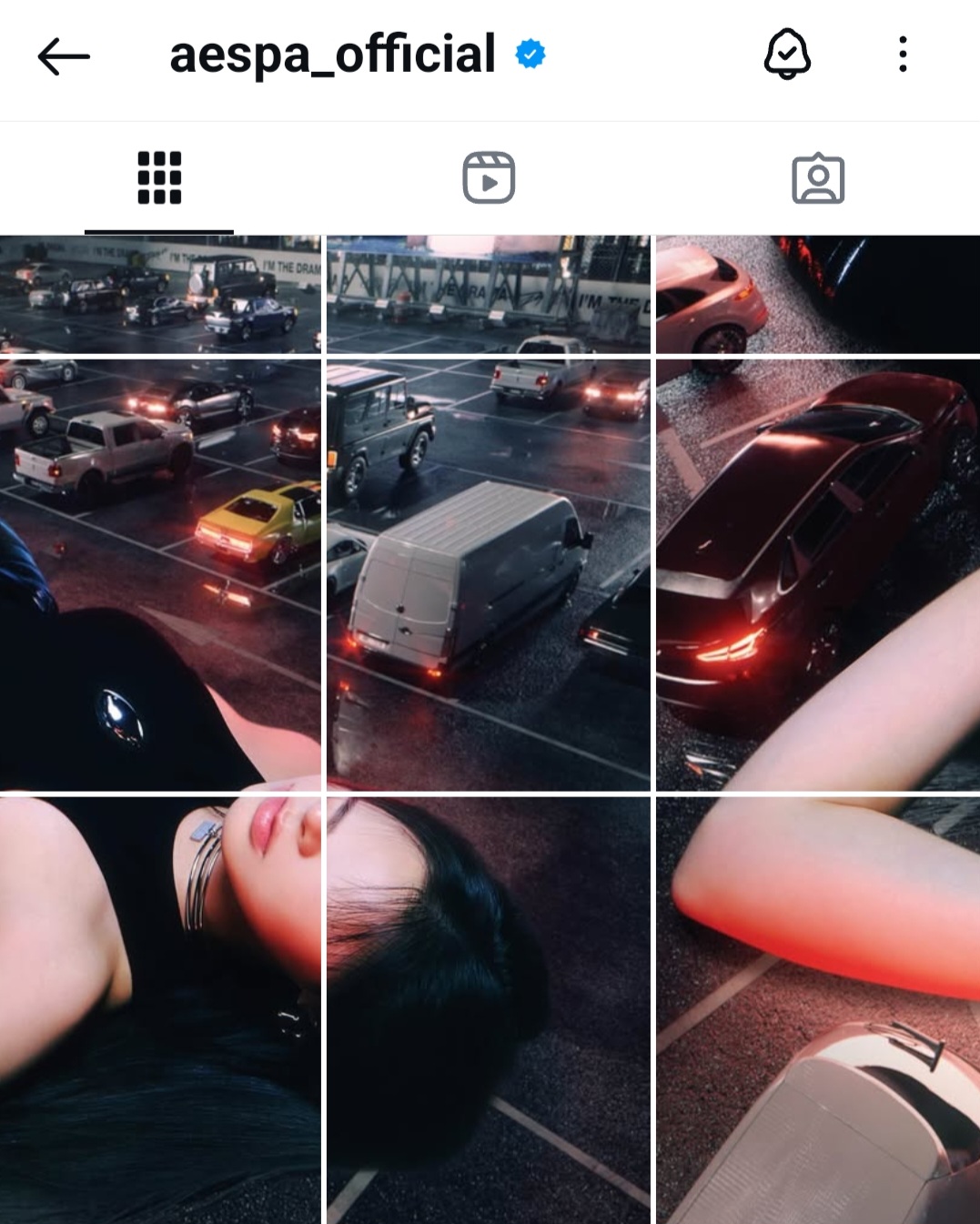Screen dimensions: 980x1224
Task: Go back from aespa_official profile
Action: (x=63, y=56)
